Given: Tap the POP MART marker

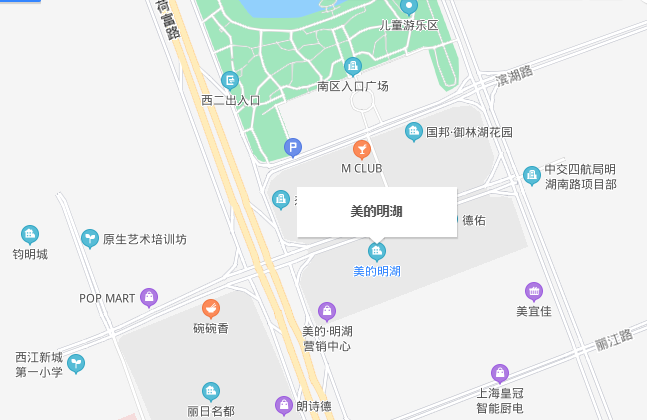Looking at the screenshot, I should coord(149,297).
